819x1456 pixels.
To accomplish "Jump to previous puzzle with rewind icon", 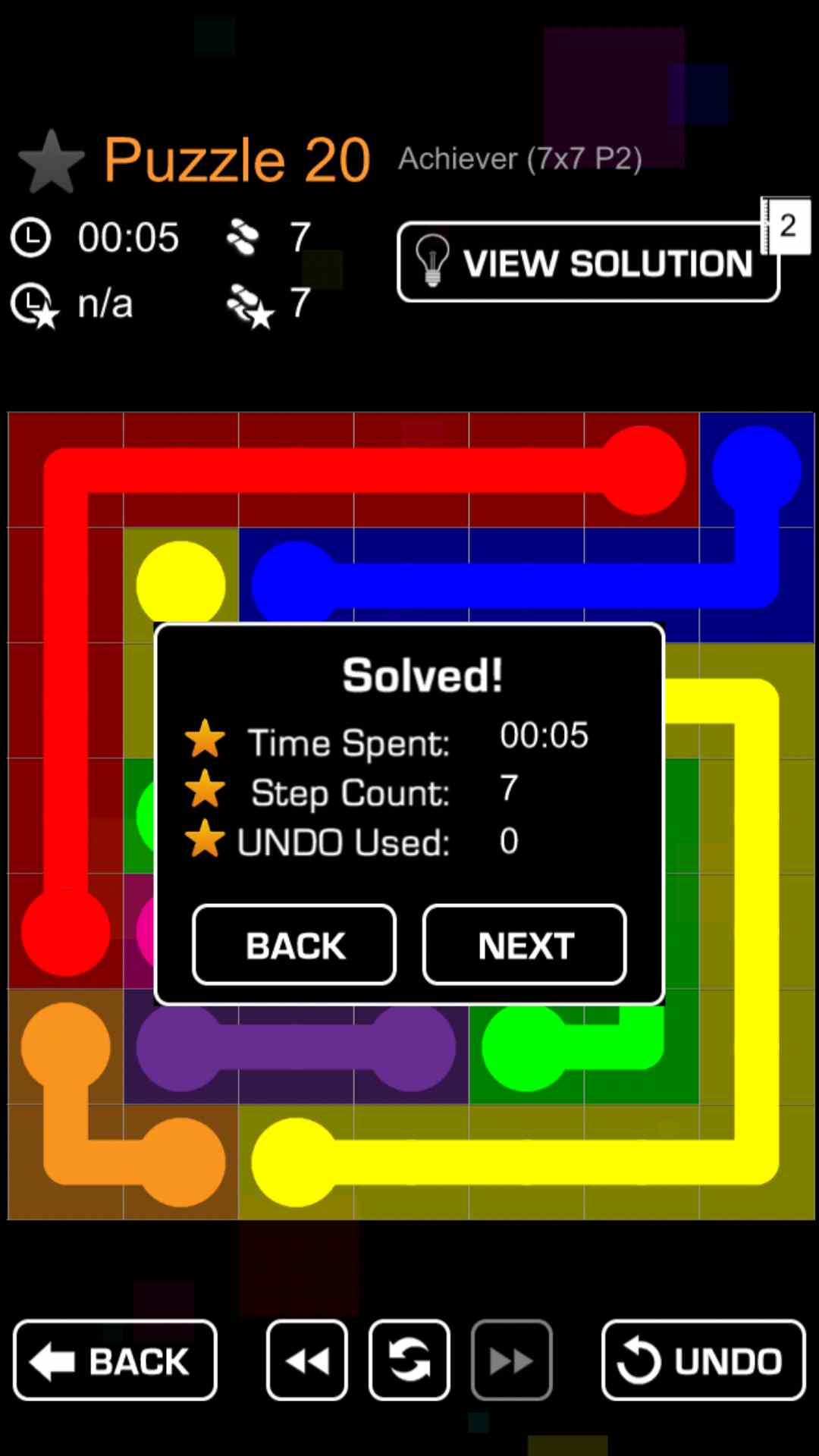I will pos(307,1360).
